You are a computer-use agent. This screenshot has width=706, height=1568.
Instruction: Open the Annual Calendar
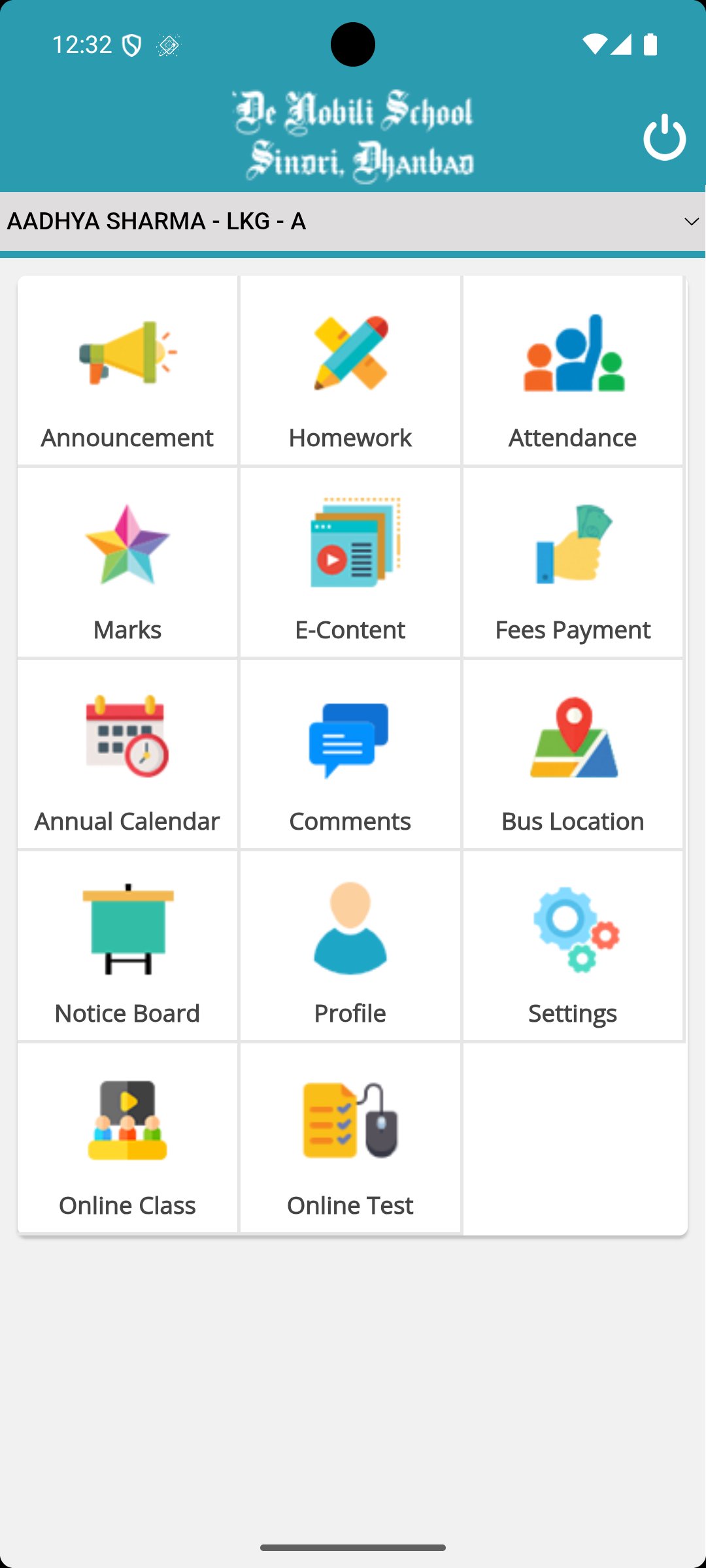(x=127, y=755)
